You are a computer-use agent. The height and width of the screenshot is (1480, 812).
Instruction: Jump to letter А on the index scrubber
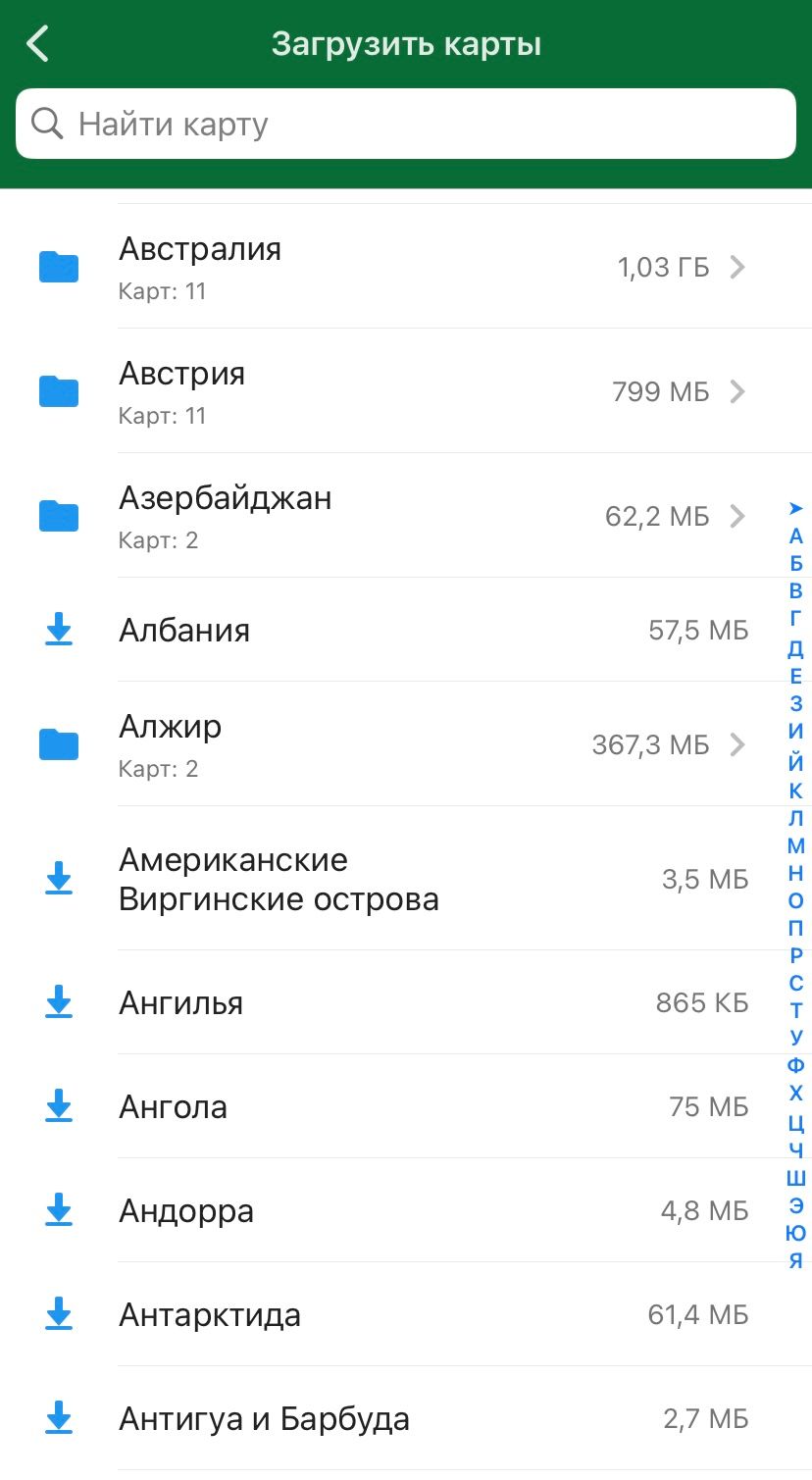point(796,536)
